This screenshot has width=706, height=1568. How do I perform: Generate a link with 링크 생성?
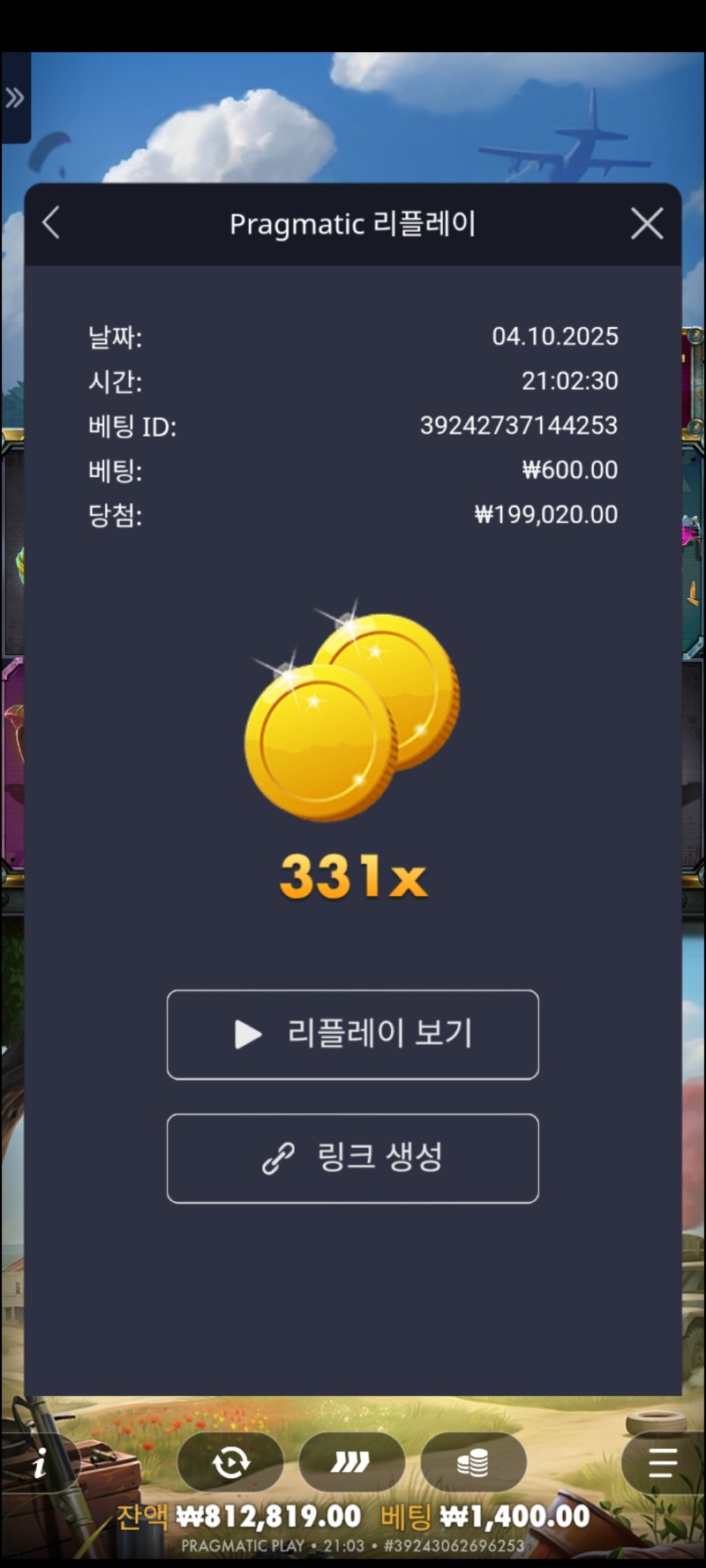tap(353, 1158)
